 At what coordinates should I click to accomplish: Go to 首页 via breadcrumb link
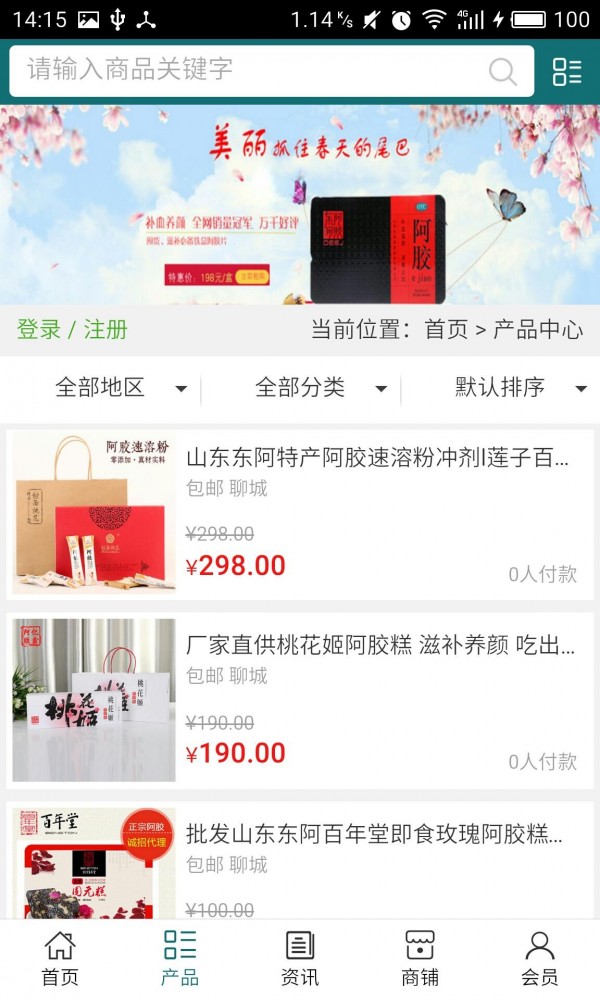446,330
